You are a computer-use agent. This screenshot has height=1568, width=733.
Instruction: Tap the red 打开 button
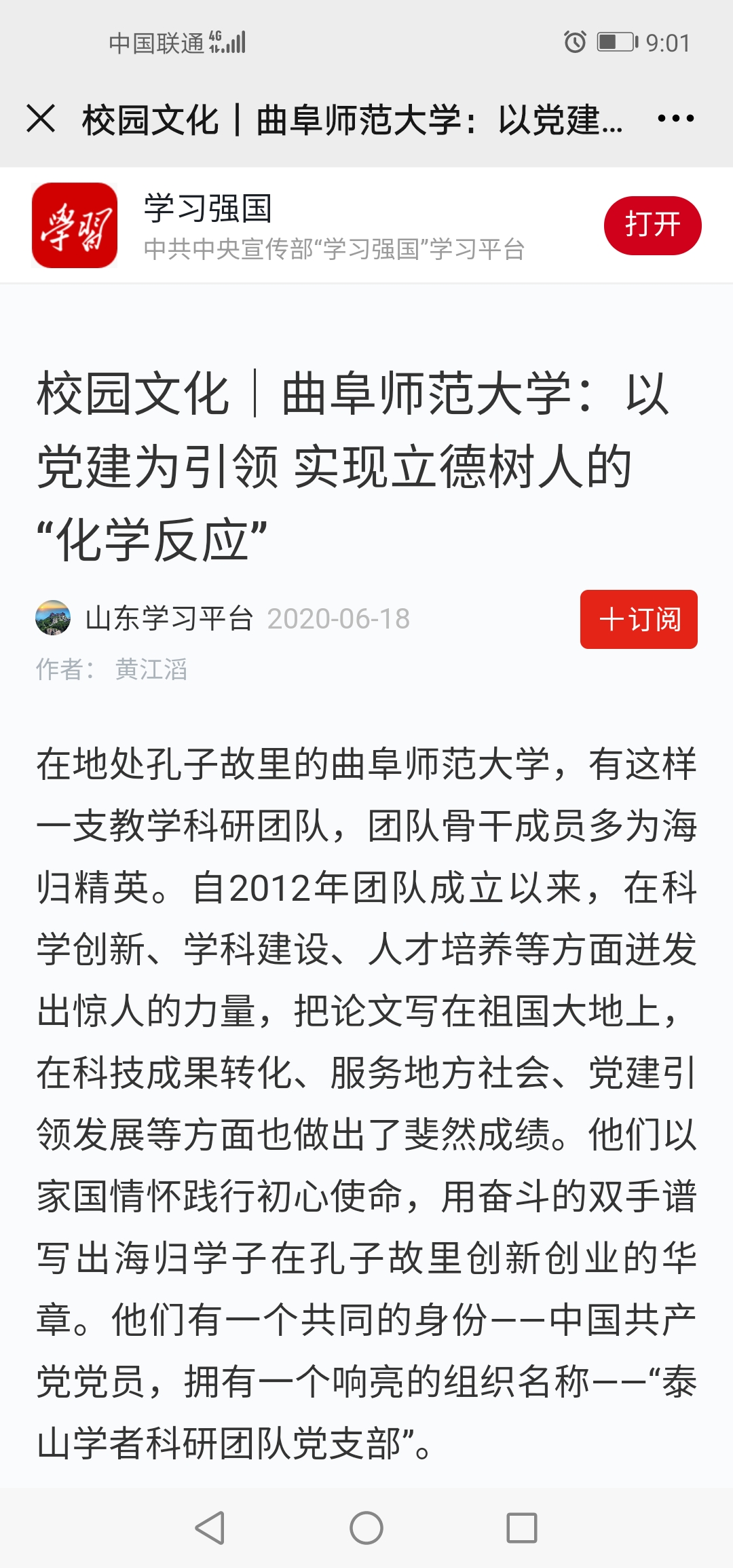pos(652,225)
